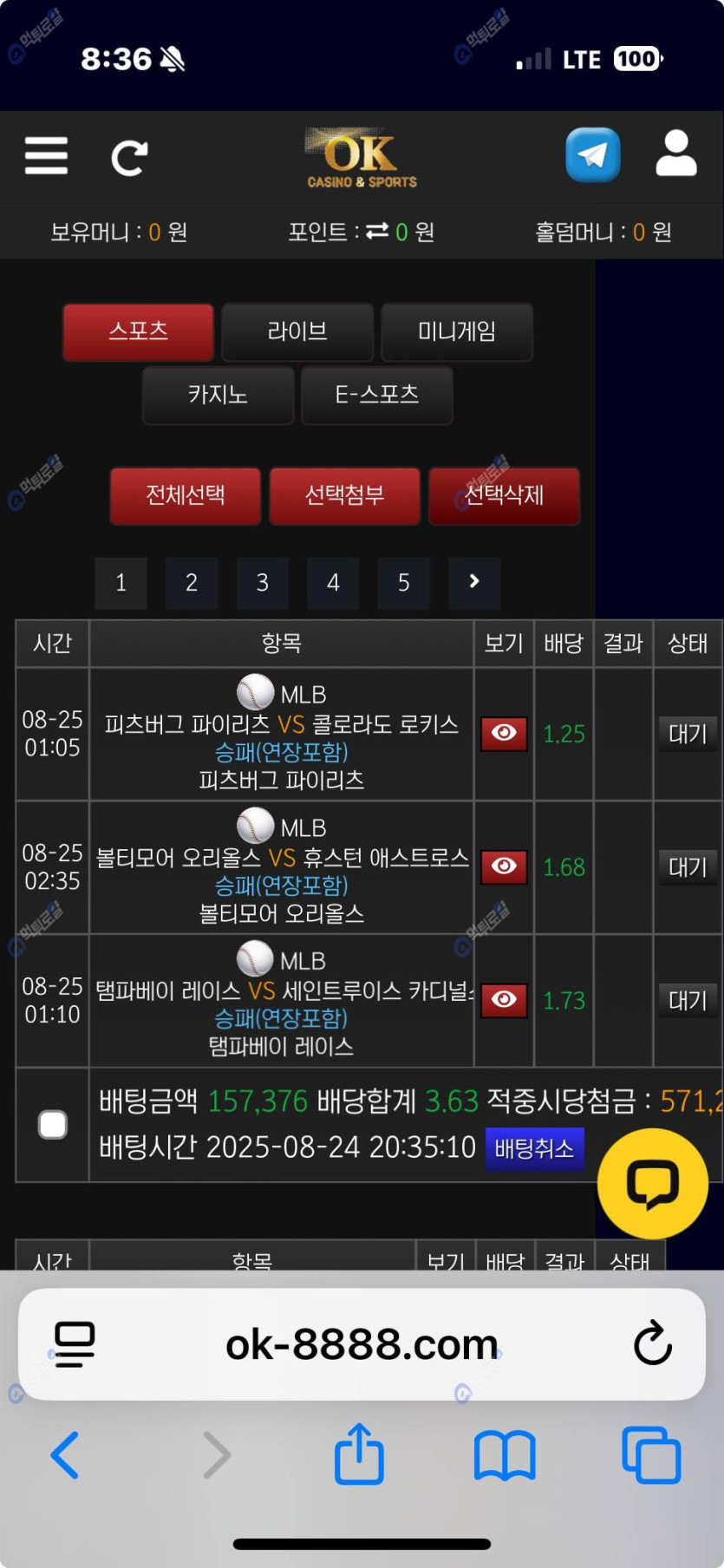Viewport: 724px width, 1568px height.
Task: Open the Telegram contact icon
Action: coord(593,155)
